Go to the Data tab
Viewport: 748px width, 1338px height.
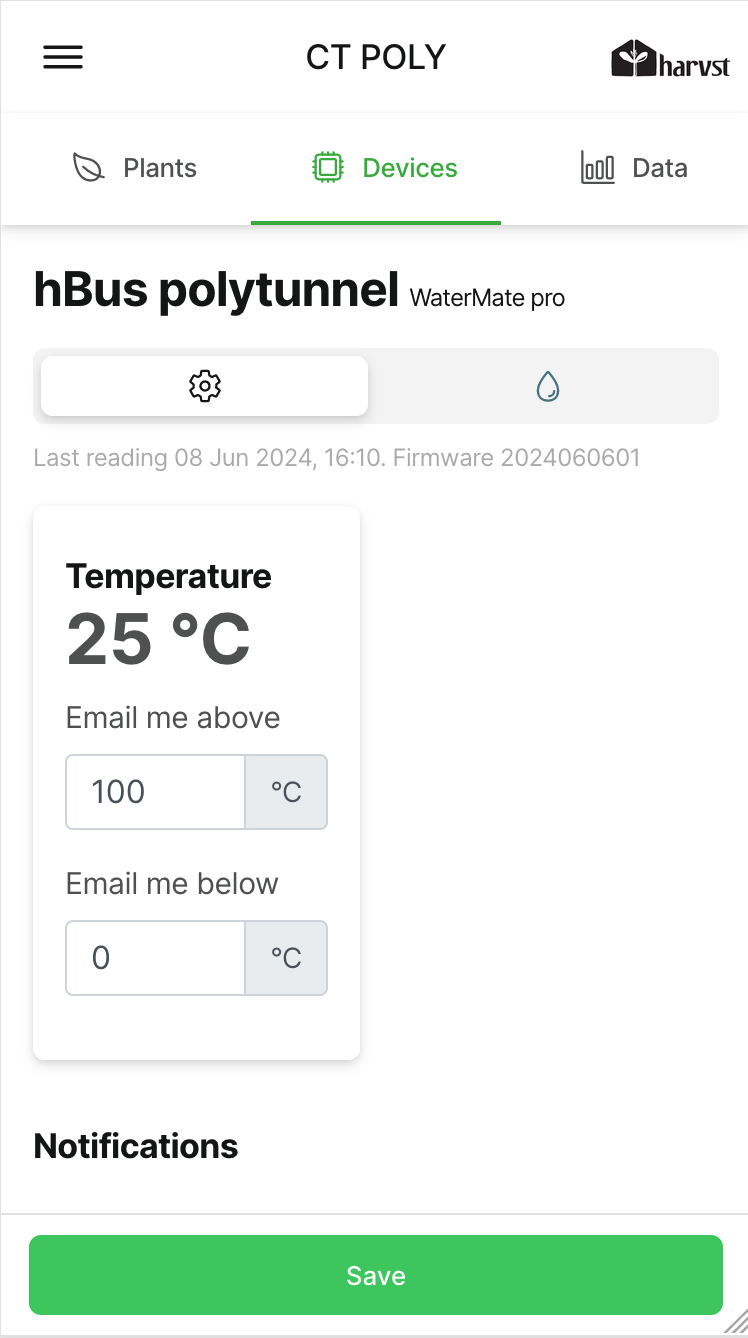tap(634, 168)
